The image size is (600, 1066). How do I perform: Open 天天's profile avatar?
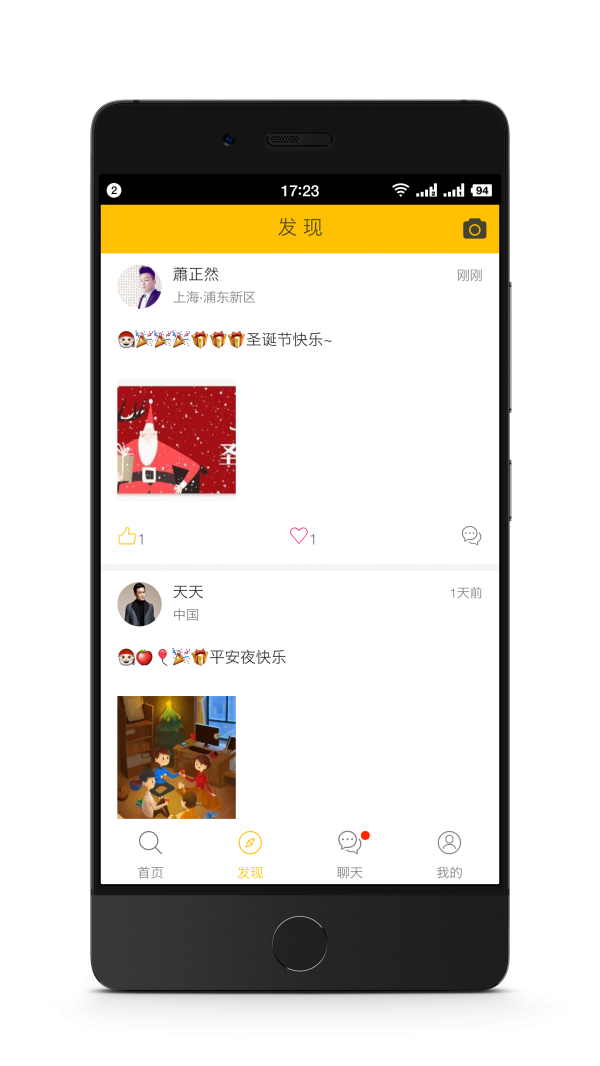(139, 604)
